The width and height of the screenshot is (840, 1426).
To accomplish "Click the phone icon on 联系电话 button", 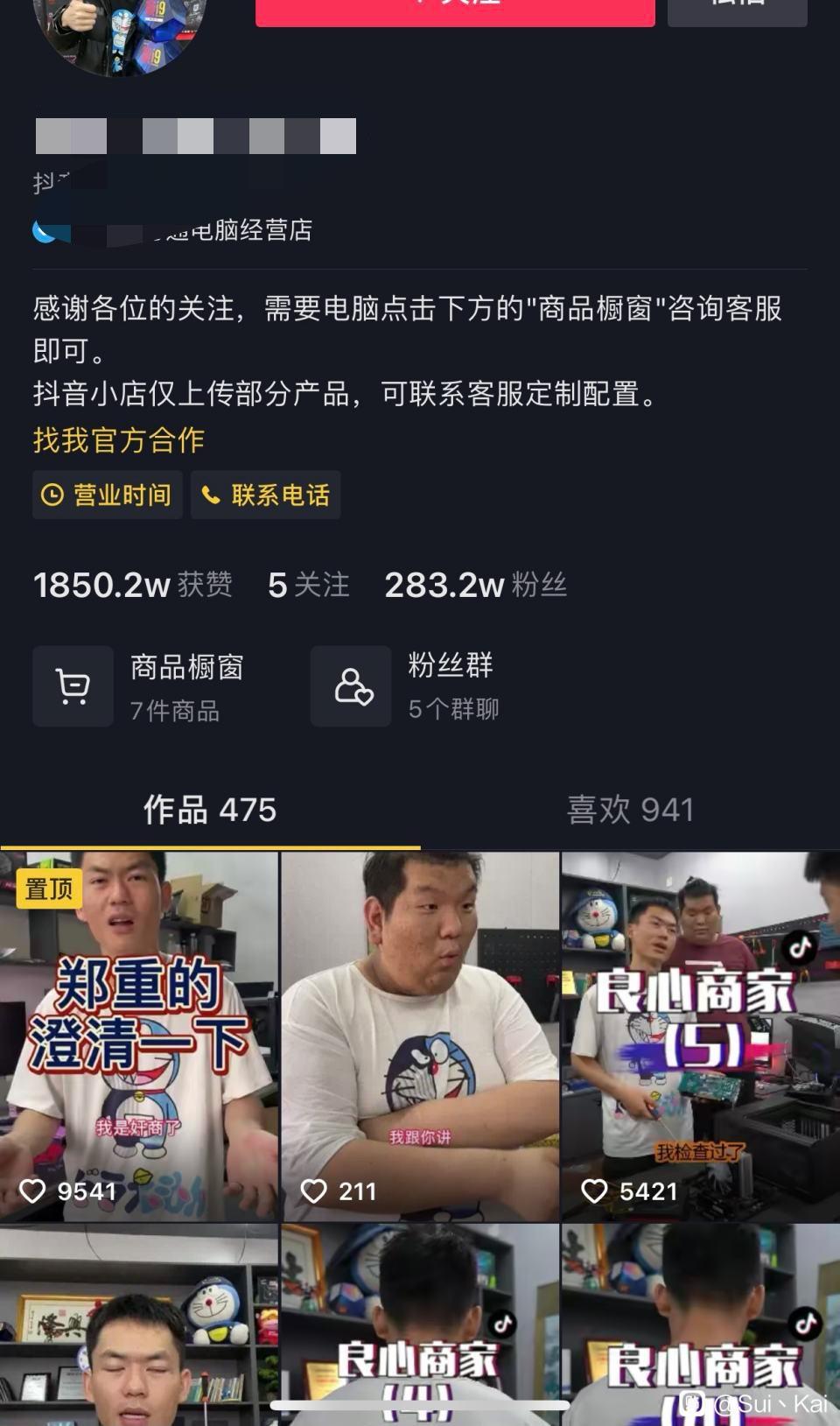I will click(213, 495).
